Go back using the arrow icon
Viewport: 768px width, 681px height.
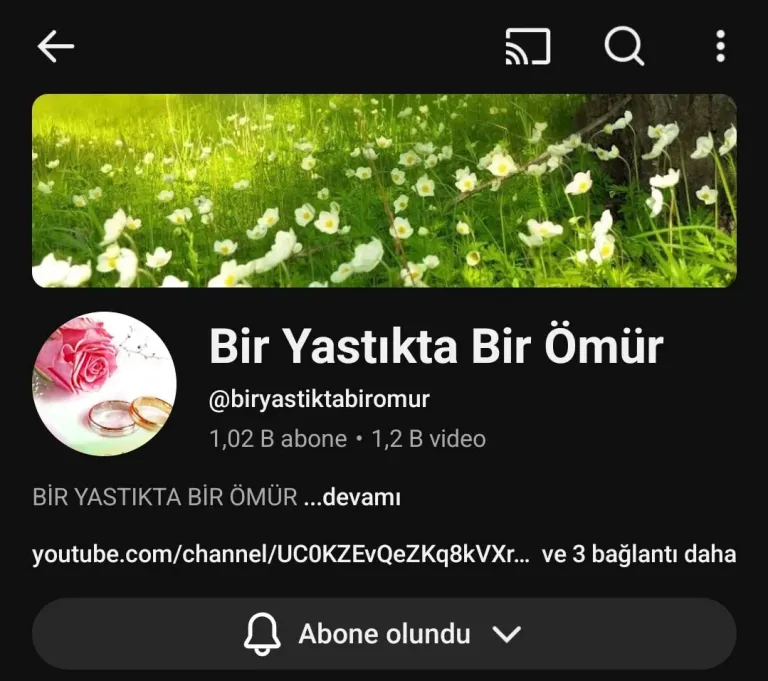[x=55, y=46]
